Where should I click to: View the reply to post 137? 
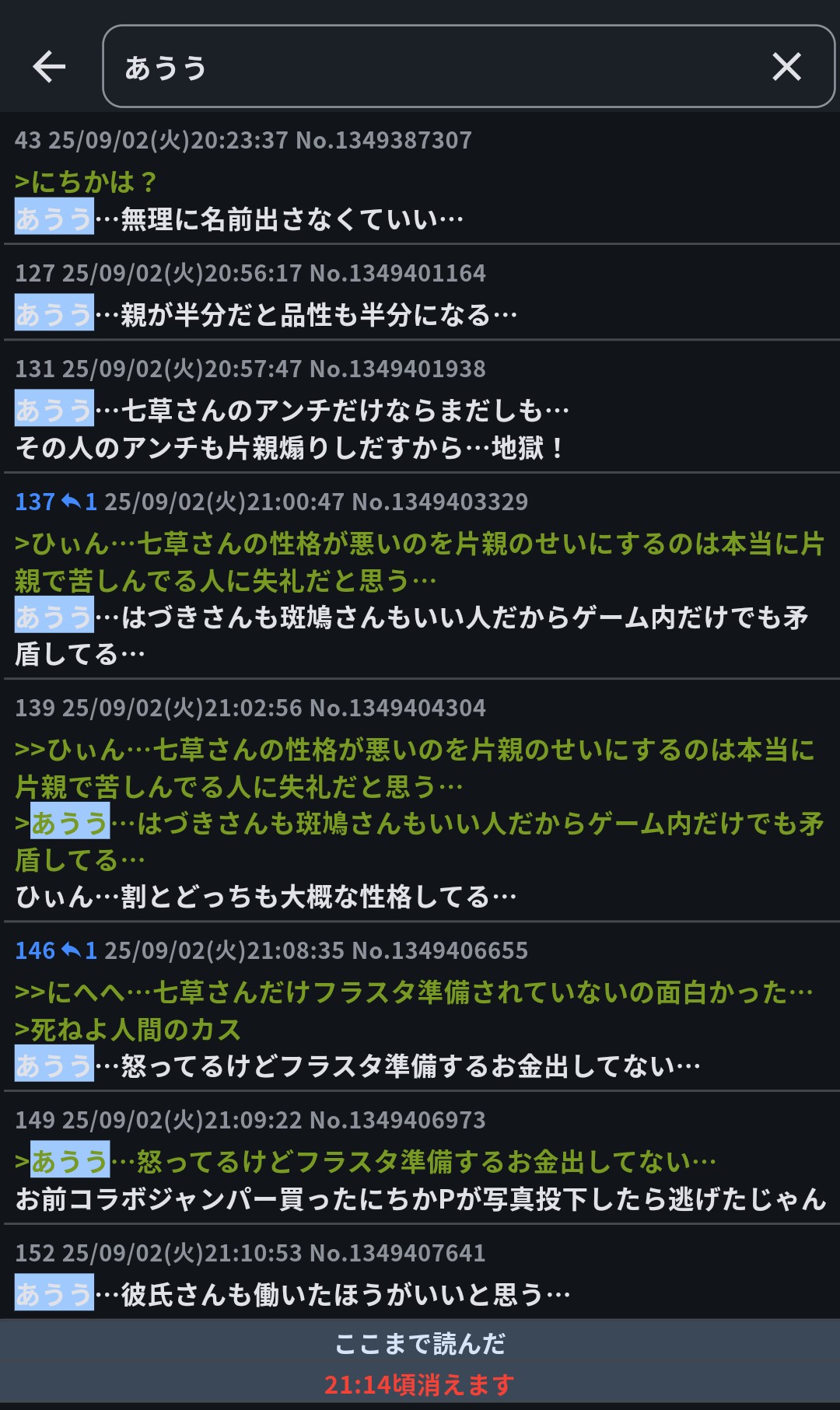(x=80, y=502)
